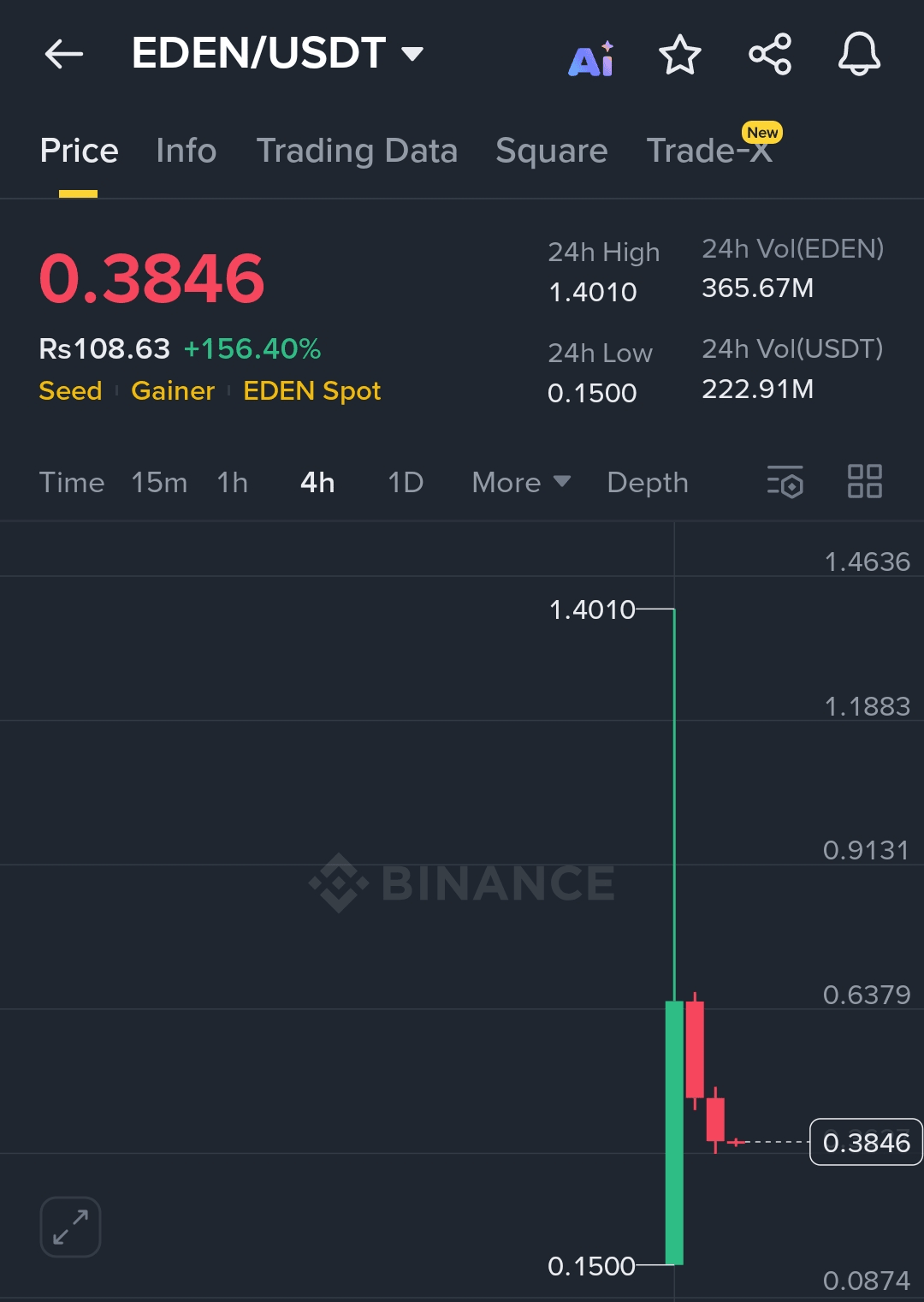
Task: Tap the Gainer tag
Action: tap(173, 391)
